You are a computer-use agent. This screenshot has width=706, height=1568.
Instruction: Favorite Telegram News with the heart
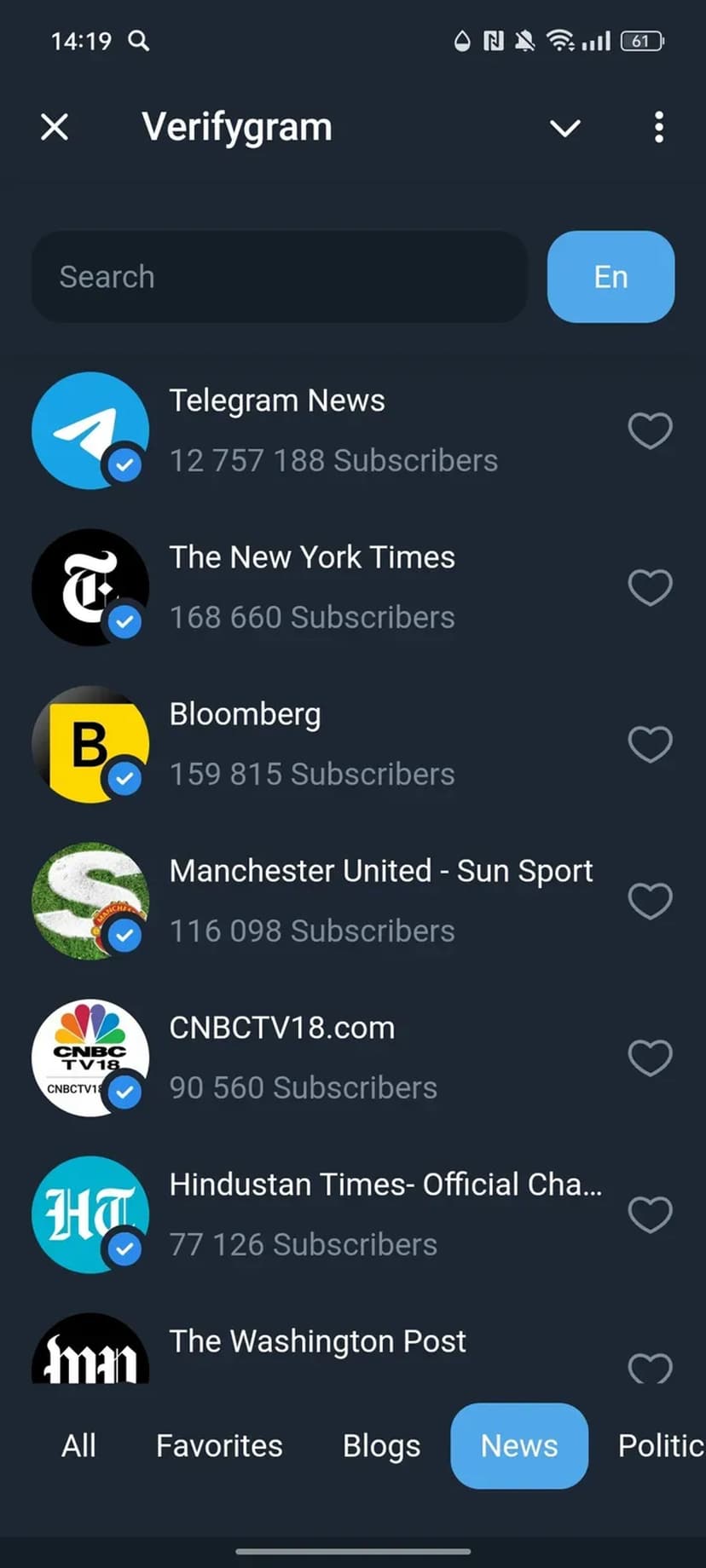(650, 430)
